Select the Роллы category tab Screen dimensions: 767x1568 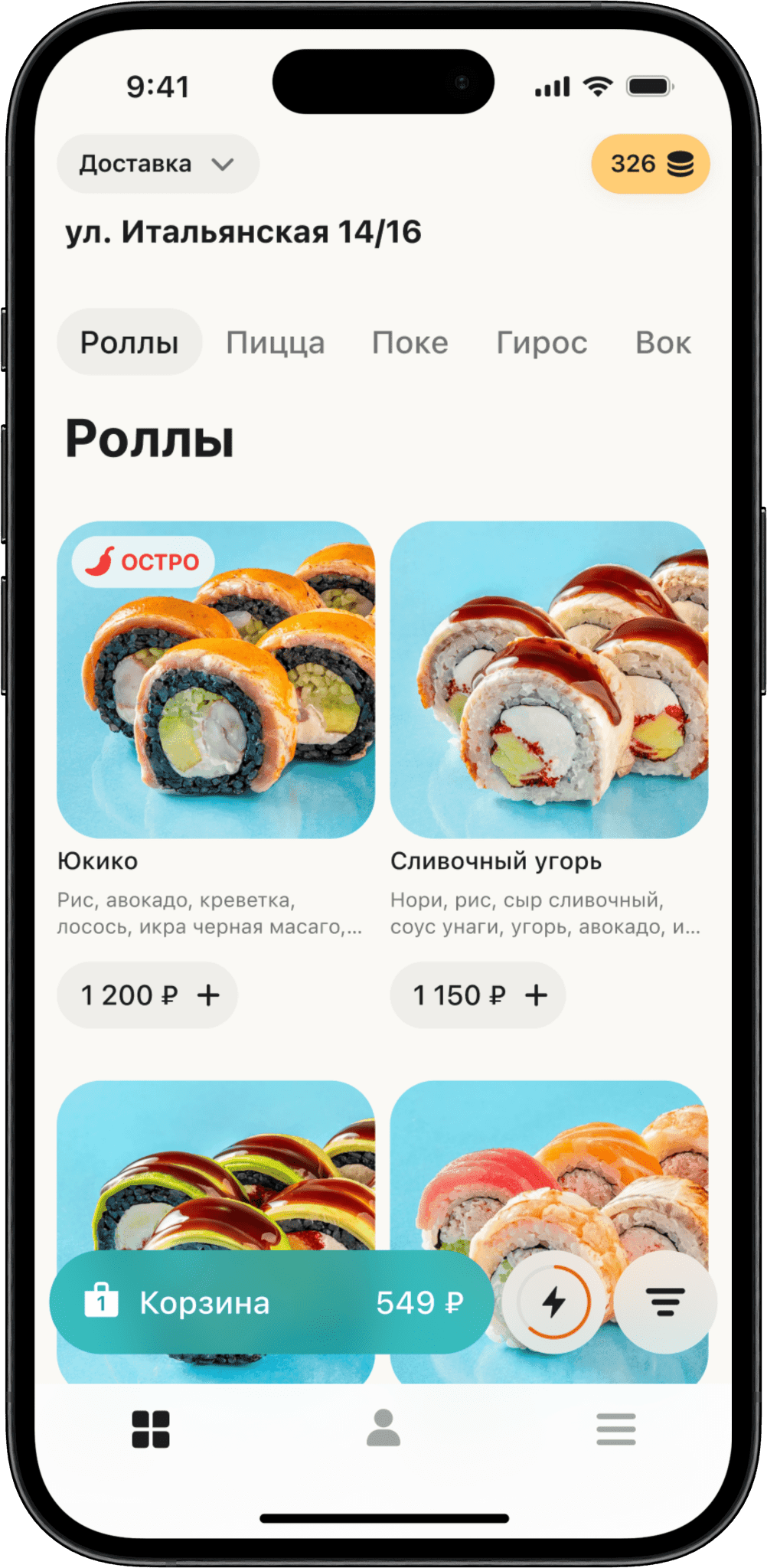click(x=129, y=342)
